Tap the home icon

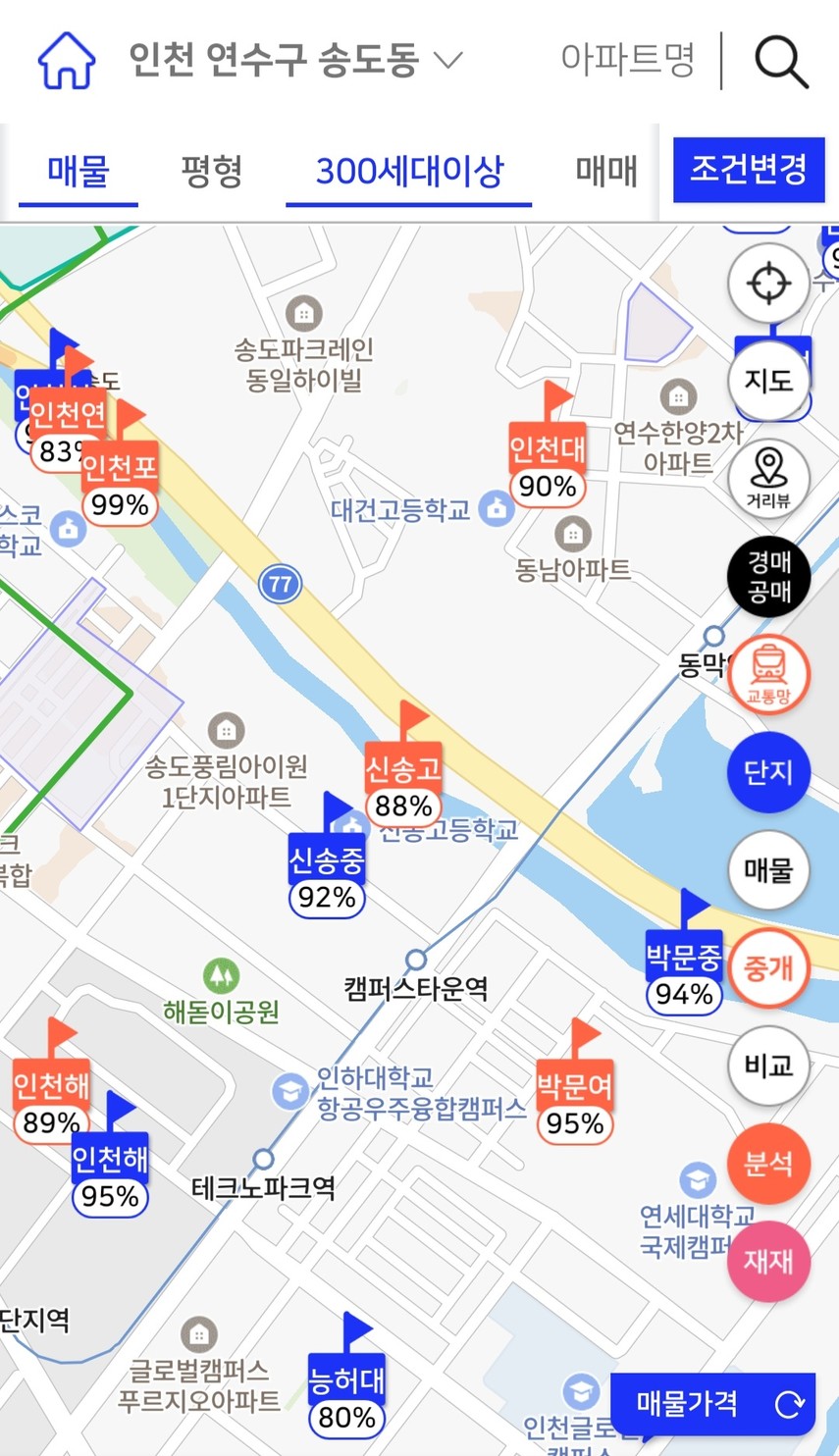coord(67,60)
